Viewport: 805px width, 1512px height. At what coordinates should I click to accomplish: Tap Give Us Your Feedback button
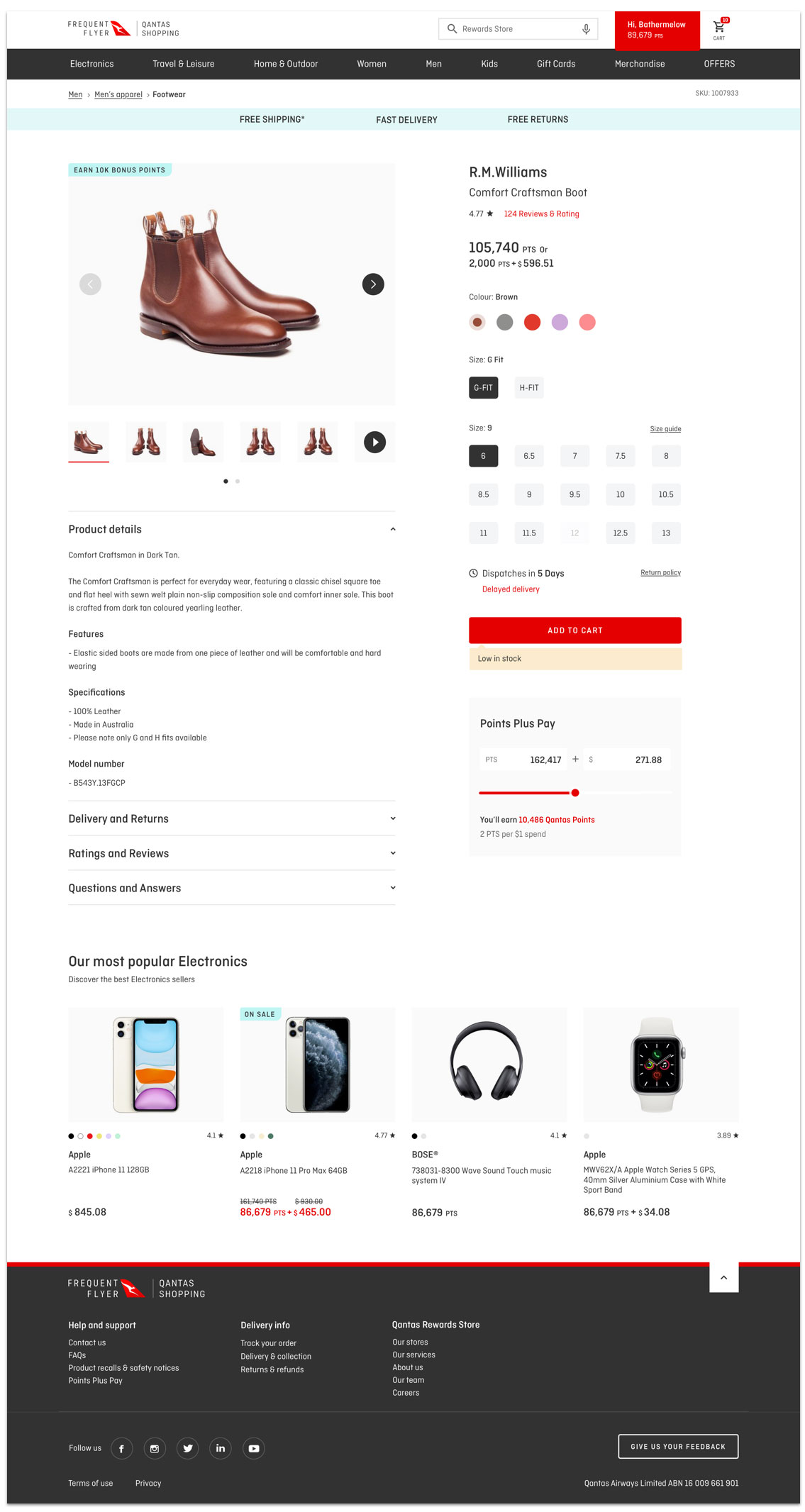(x=678, y=1447)
